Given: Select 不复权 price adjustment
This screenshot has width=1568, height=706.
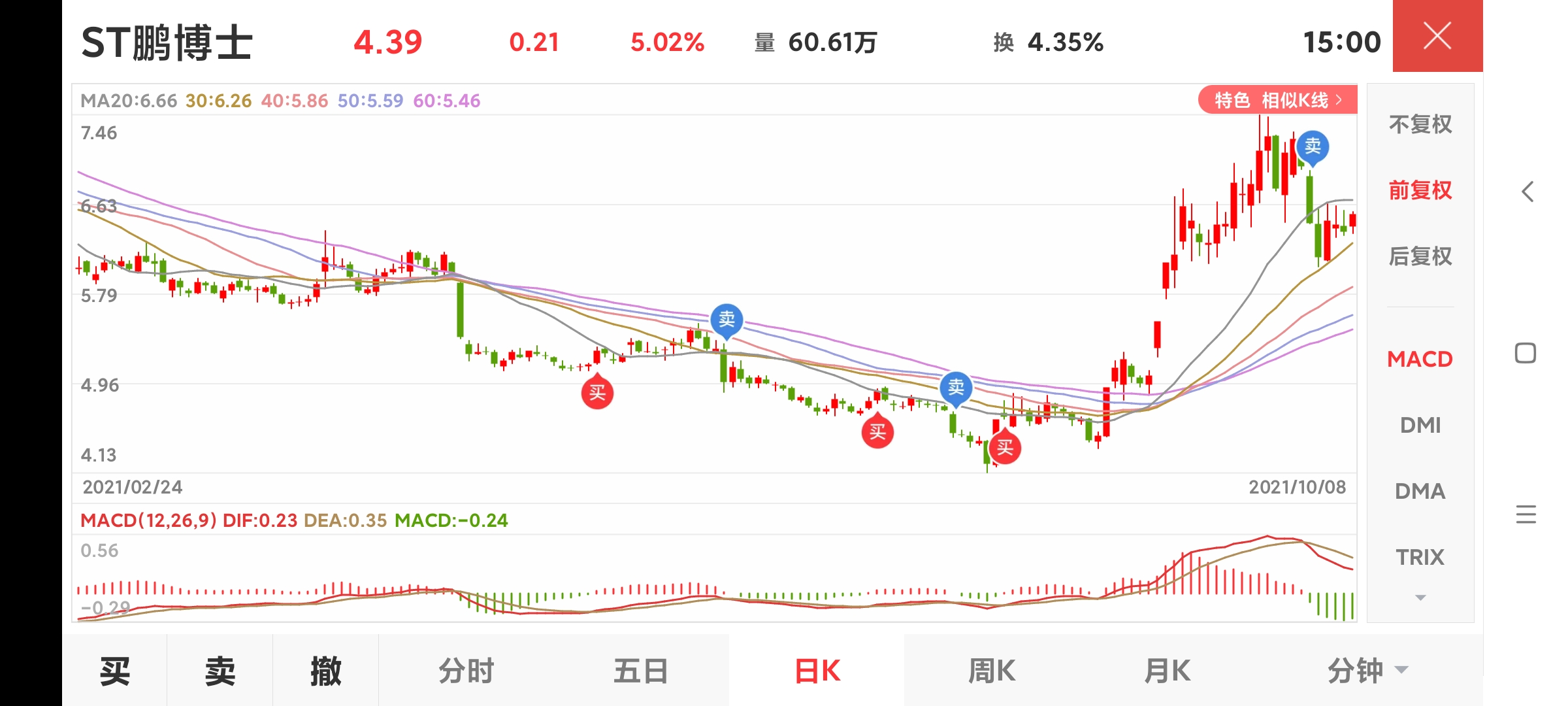Looking at the screenshot, I should (1420, 124).
